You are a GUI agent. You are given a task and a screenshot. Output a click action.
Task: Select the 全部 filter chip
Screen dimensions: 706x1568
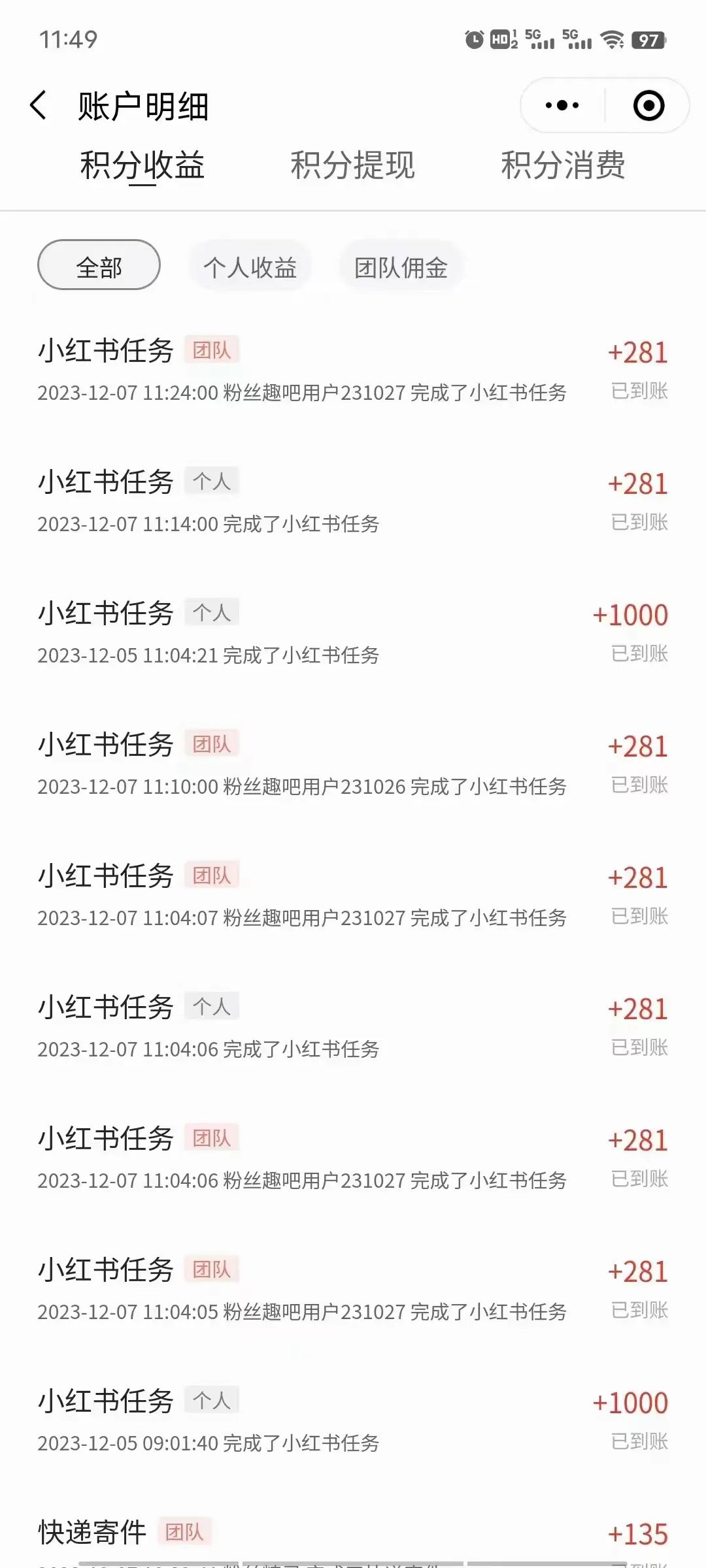pos(98,265)
